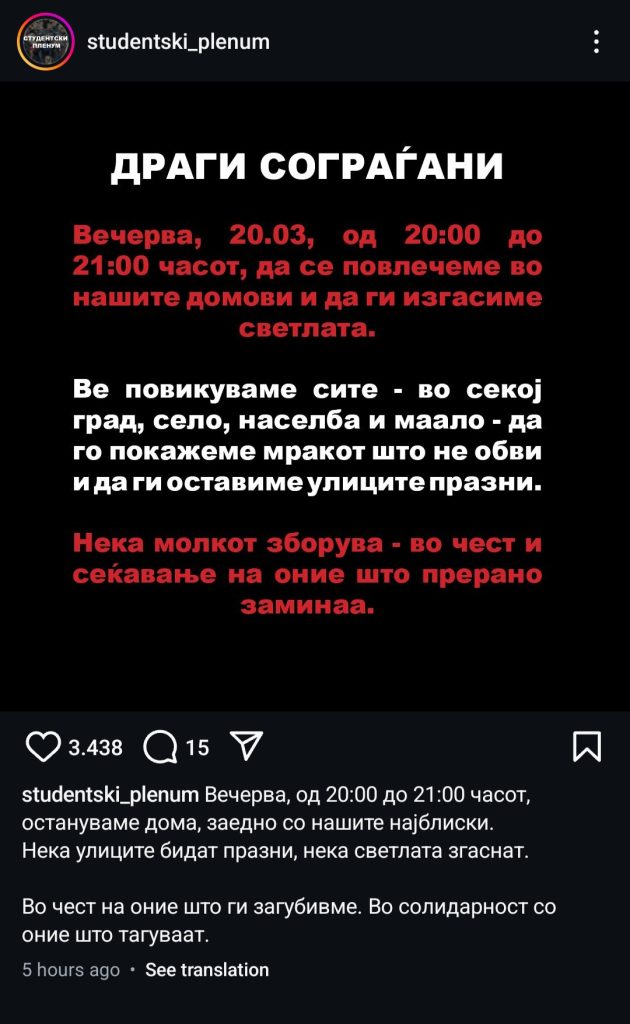The image size is (630, 1024).
Task: Open comments on this post
Action: 161,746
